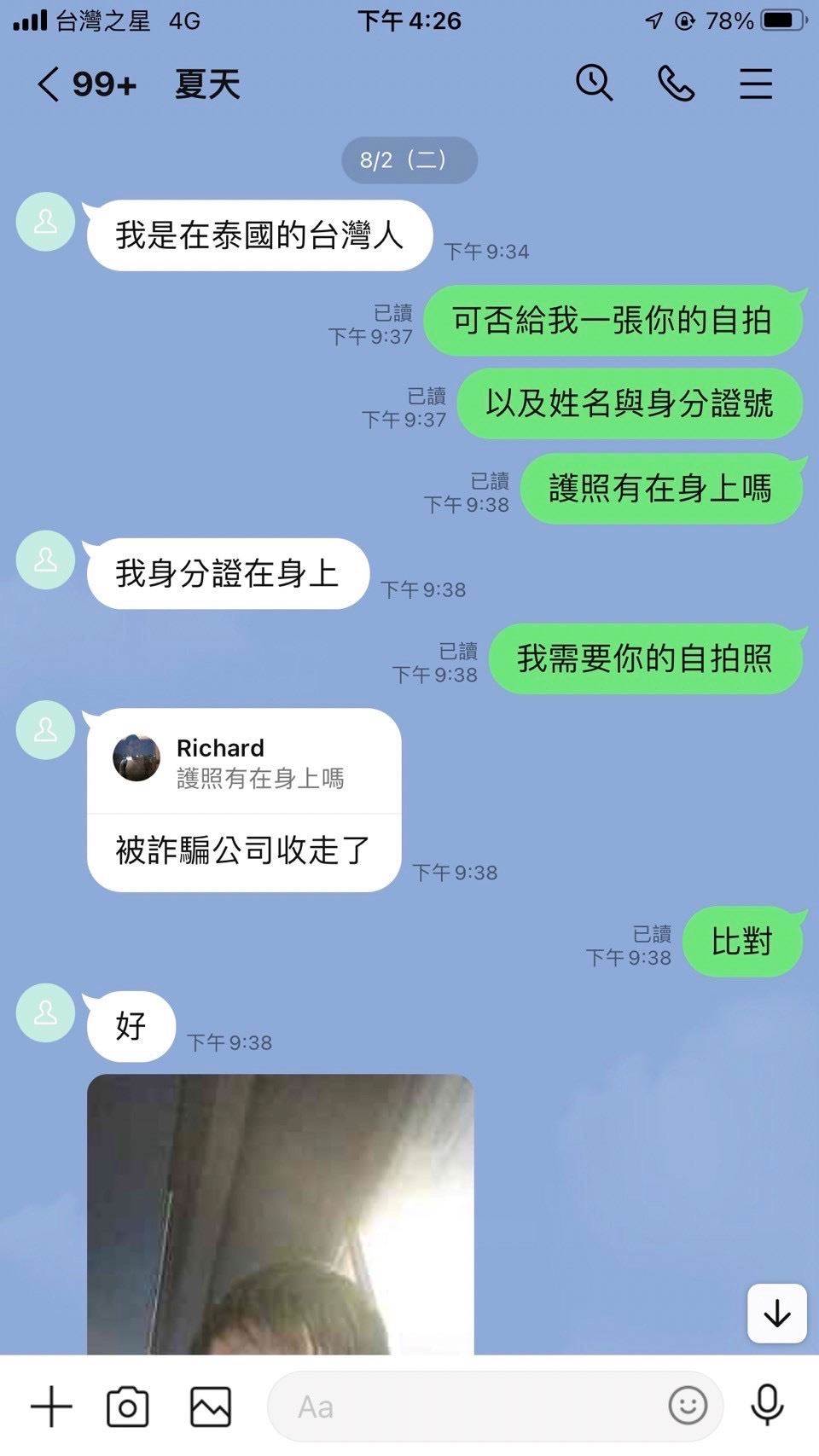The height and width of the screenshot is (1456, 819).
Task: Start a voice call with 夏天
Action: click(676, 84)
